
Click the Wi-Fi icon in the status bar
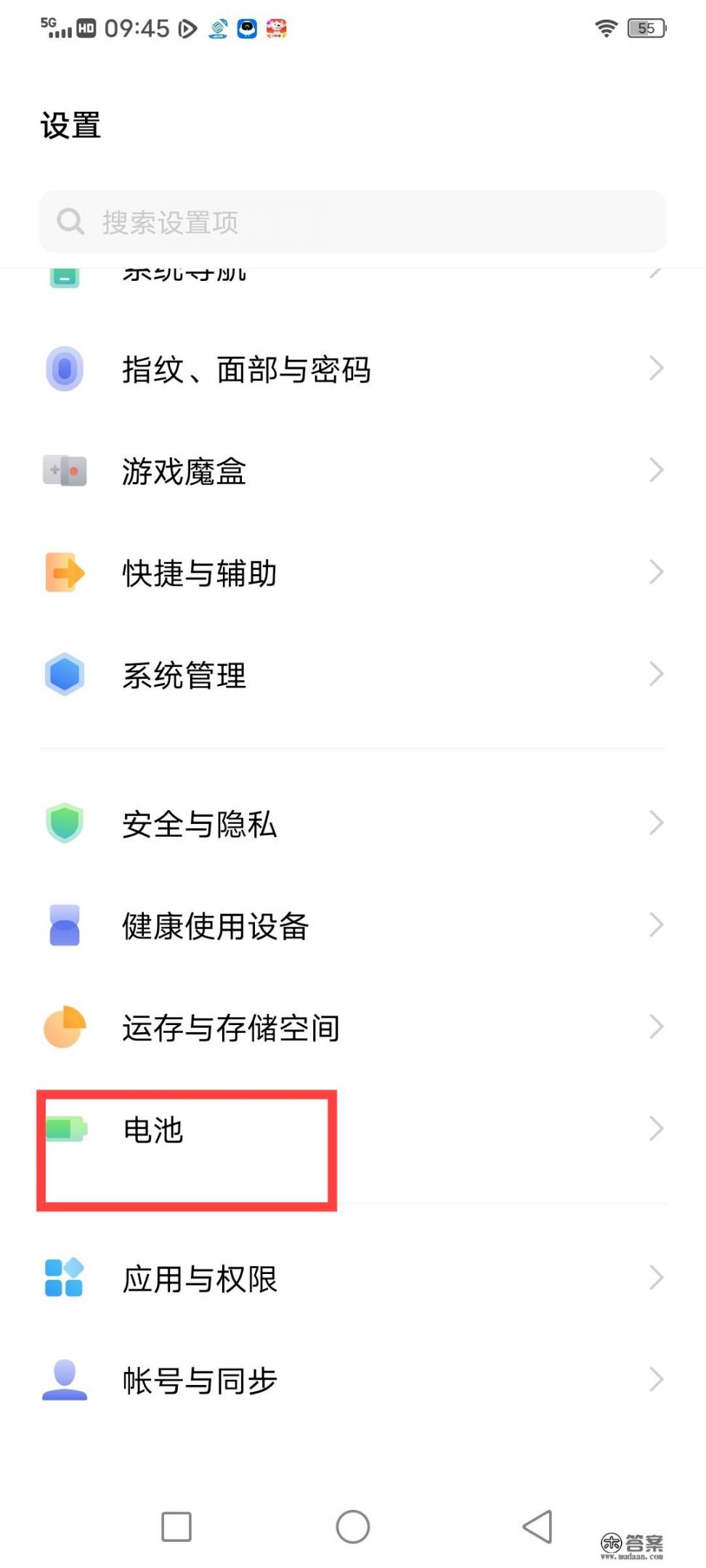coord(605,29)
